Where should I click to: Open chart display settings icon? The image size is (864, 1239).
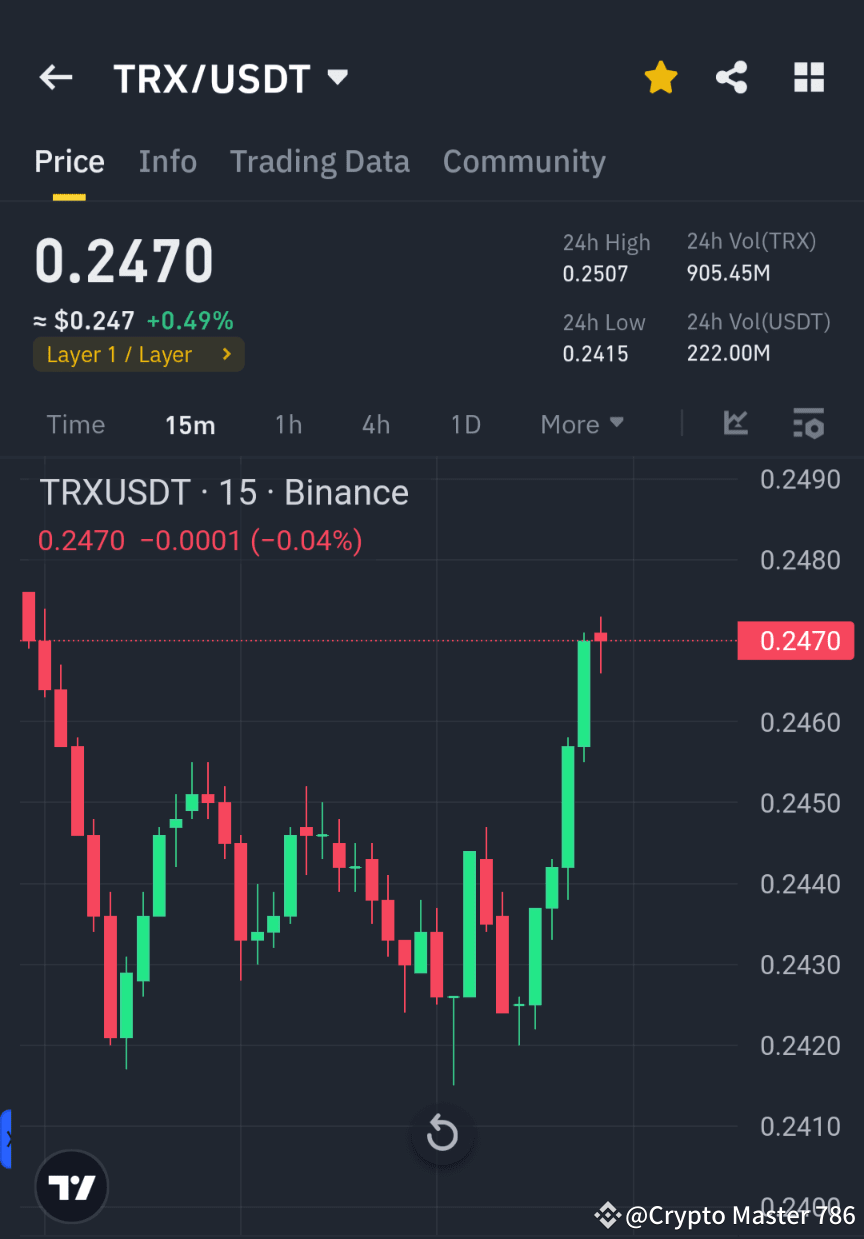[x=808, y=424]
